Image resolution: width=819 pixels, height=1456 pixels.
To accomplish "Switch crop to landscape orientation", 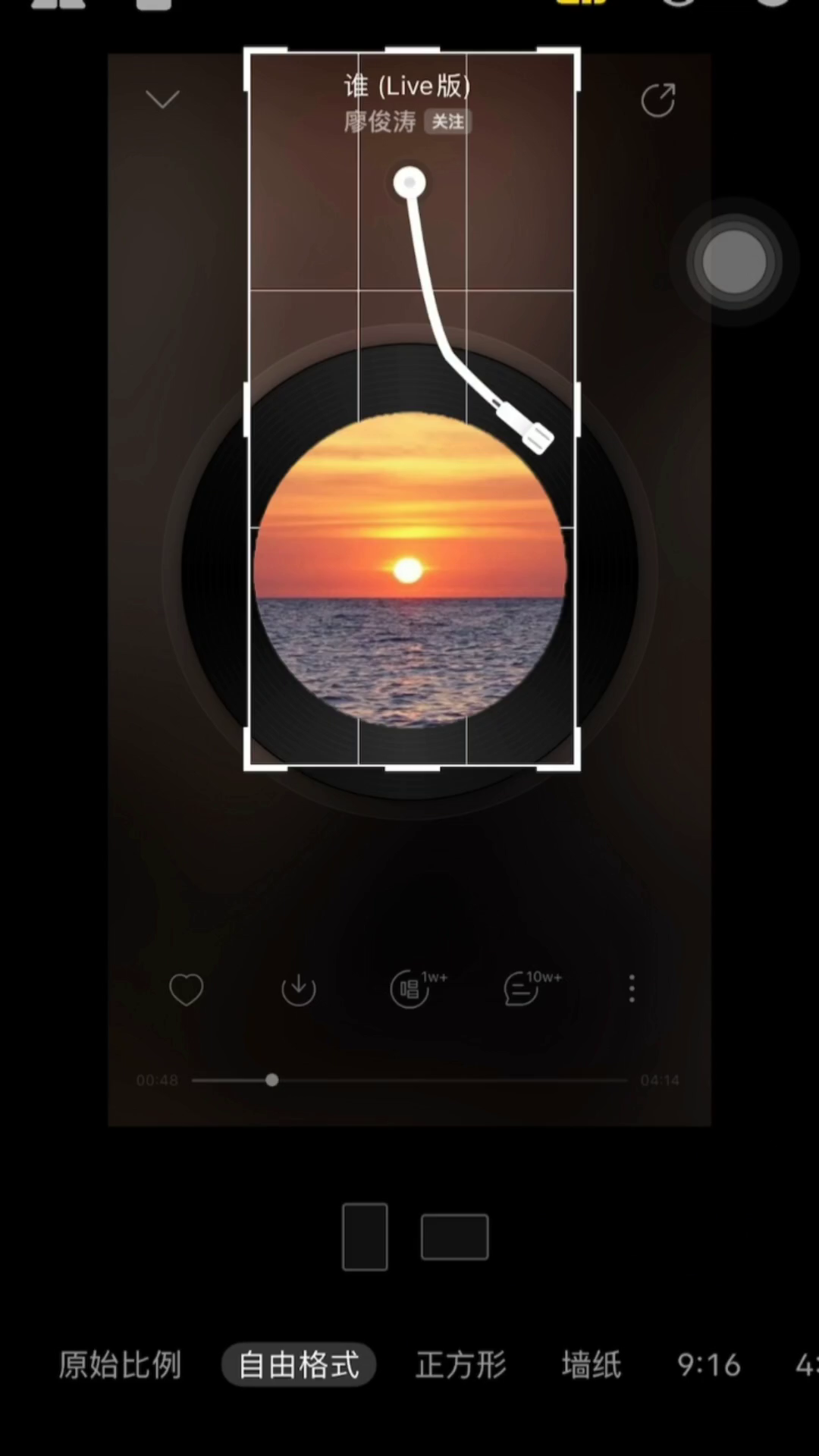I will coord(454,1237).
